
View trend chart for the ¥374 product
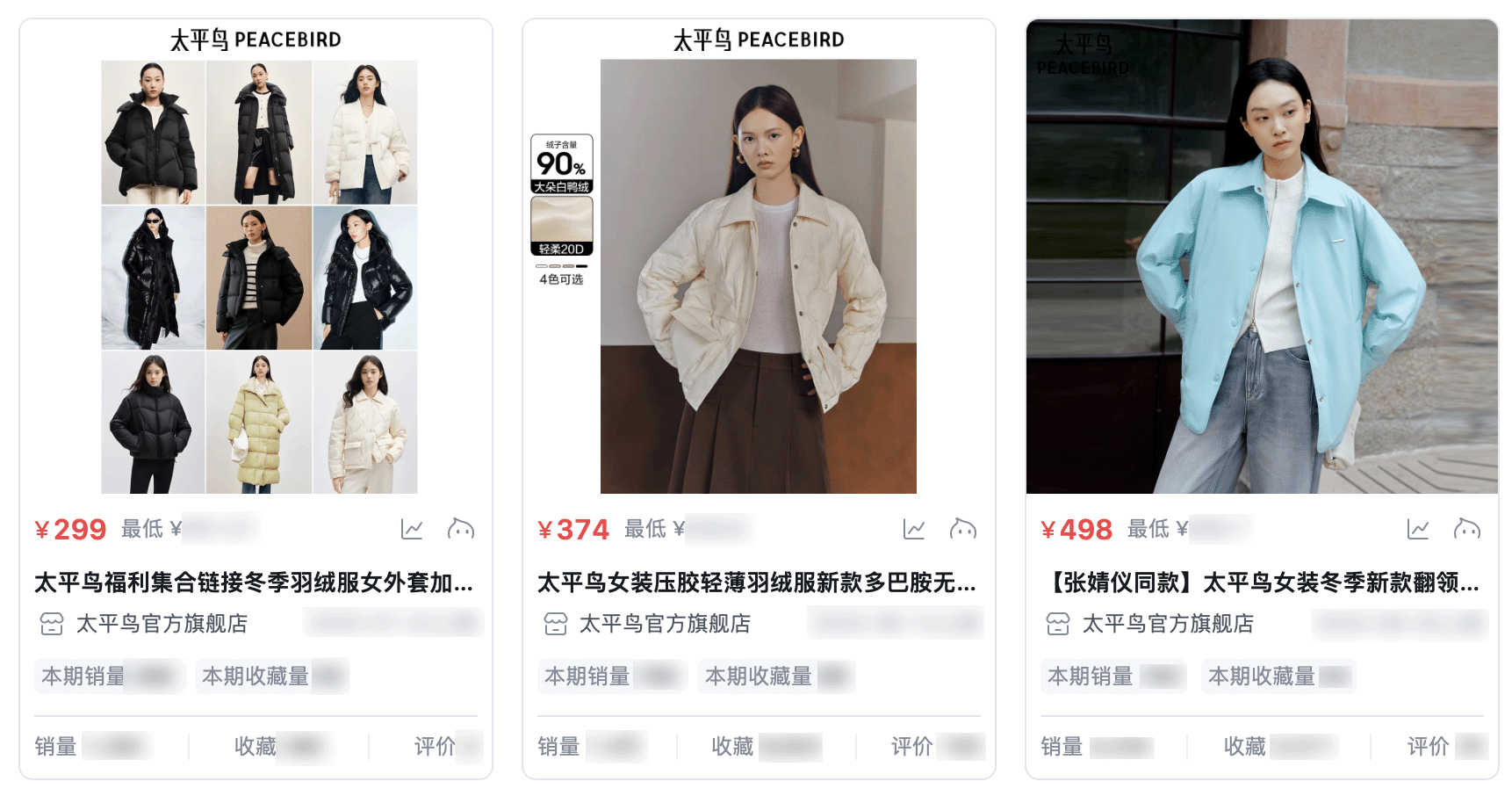tap(914, 529)
